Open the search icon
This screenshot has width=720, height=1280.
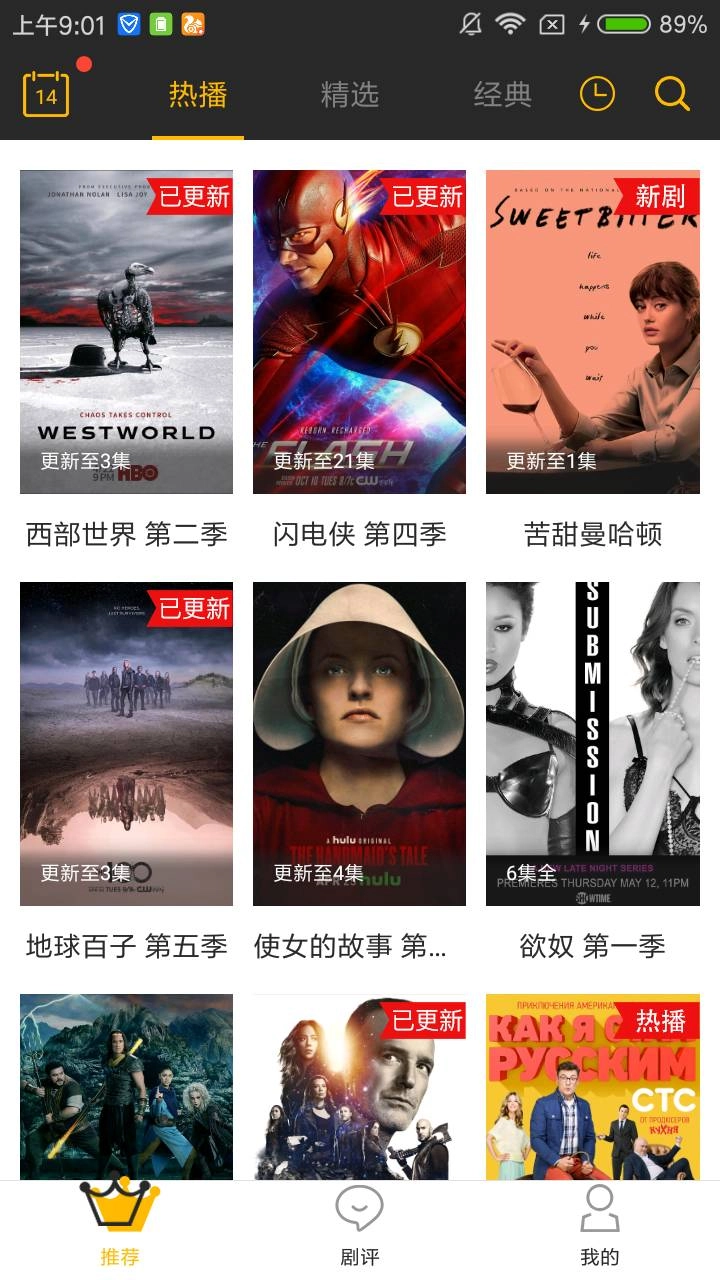(x=671, y=94)
